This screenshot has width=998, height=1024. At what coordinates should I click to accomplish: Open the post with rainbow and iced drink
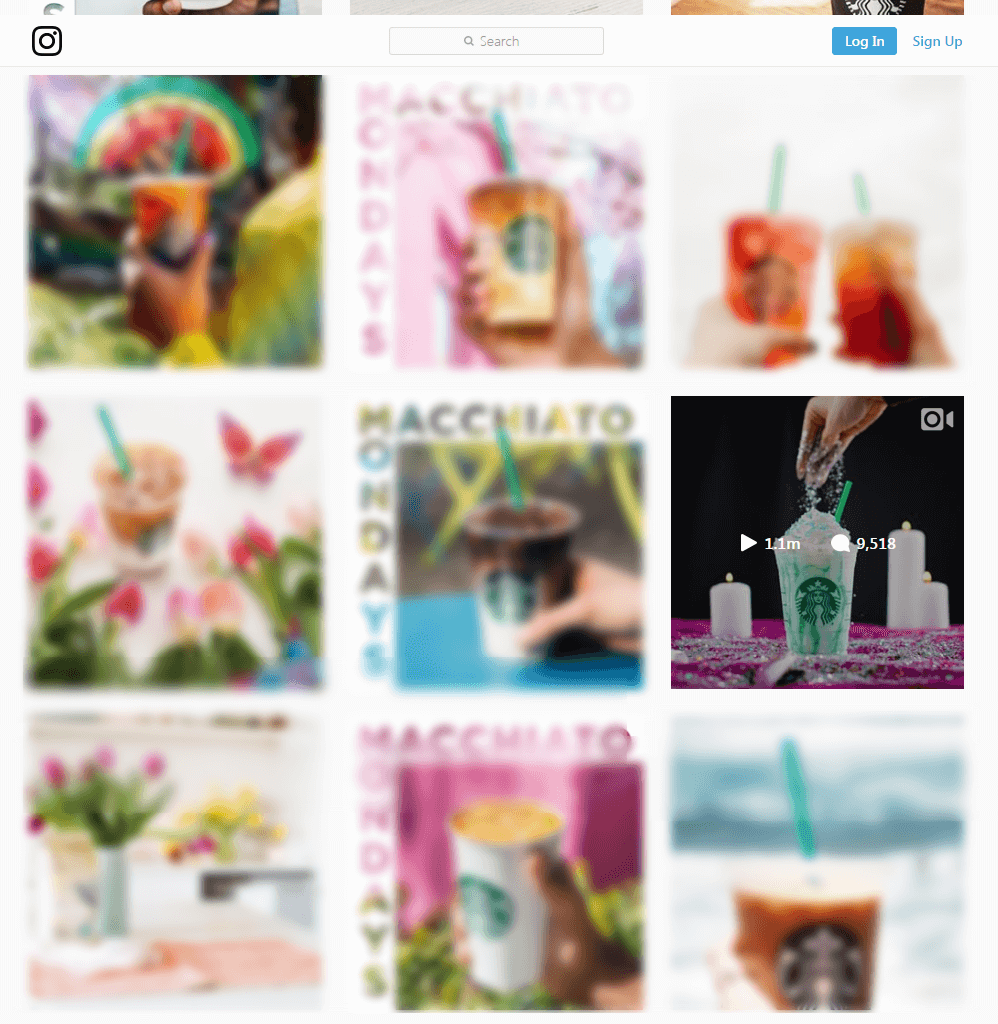pyautogui.click(x=175, y=221)
